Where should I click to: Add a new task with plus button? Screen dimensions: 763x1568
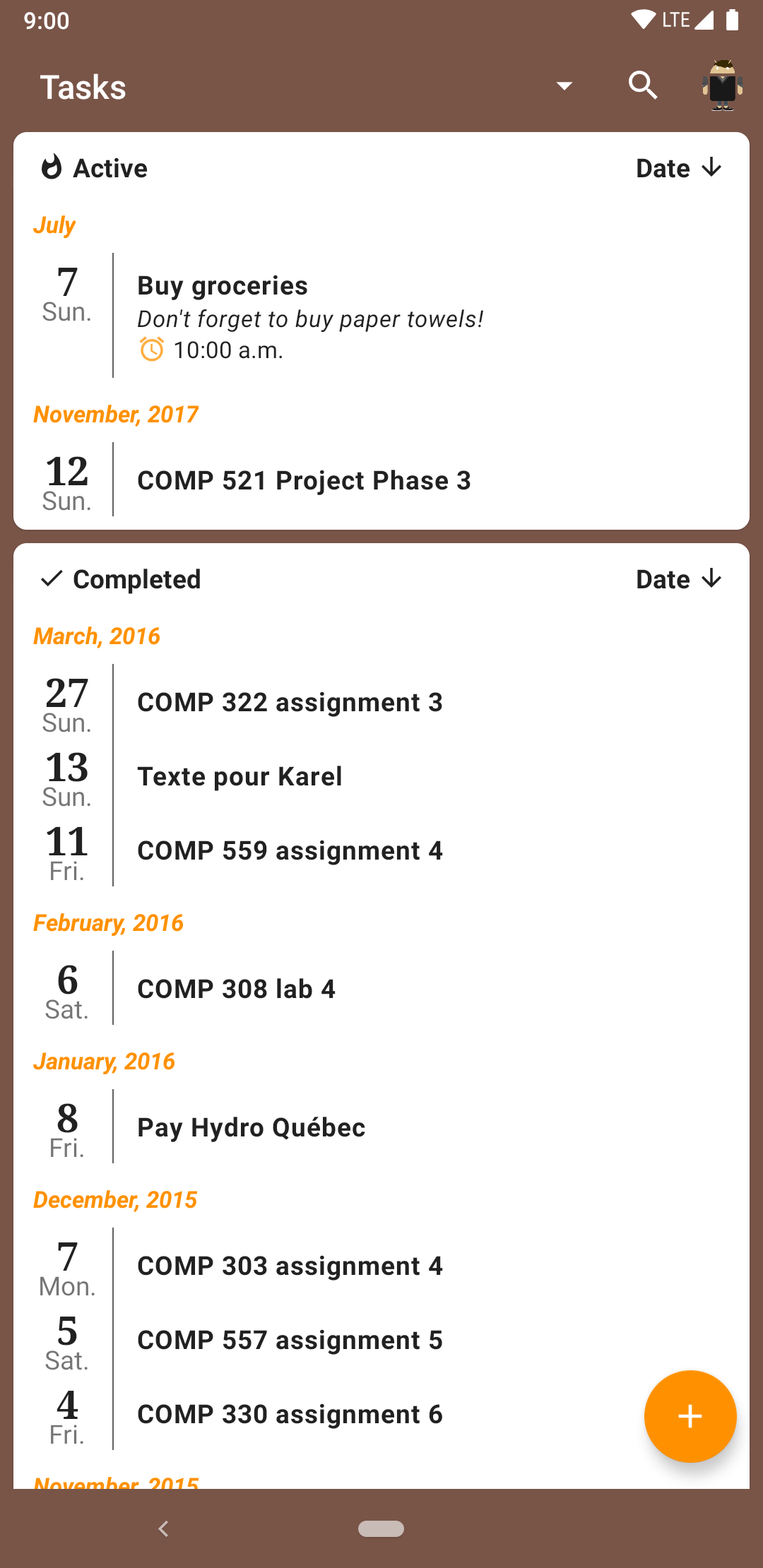690,1416
